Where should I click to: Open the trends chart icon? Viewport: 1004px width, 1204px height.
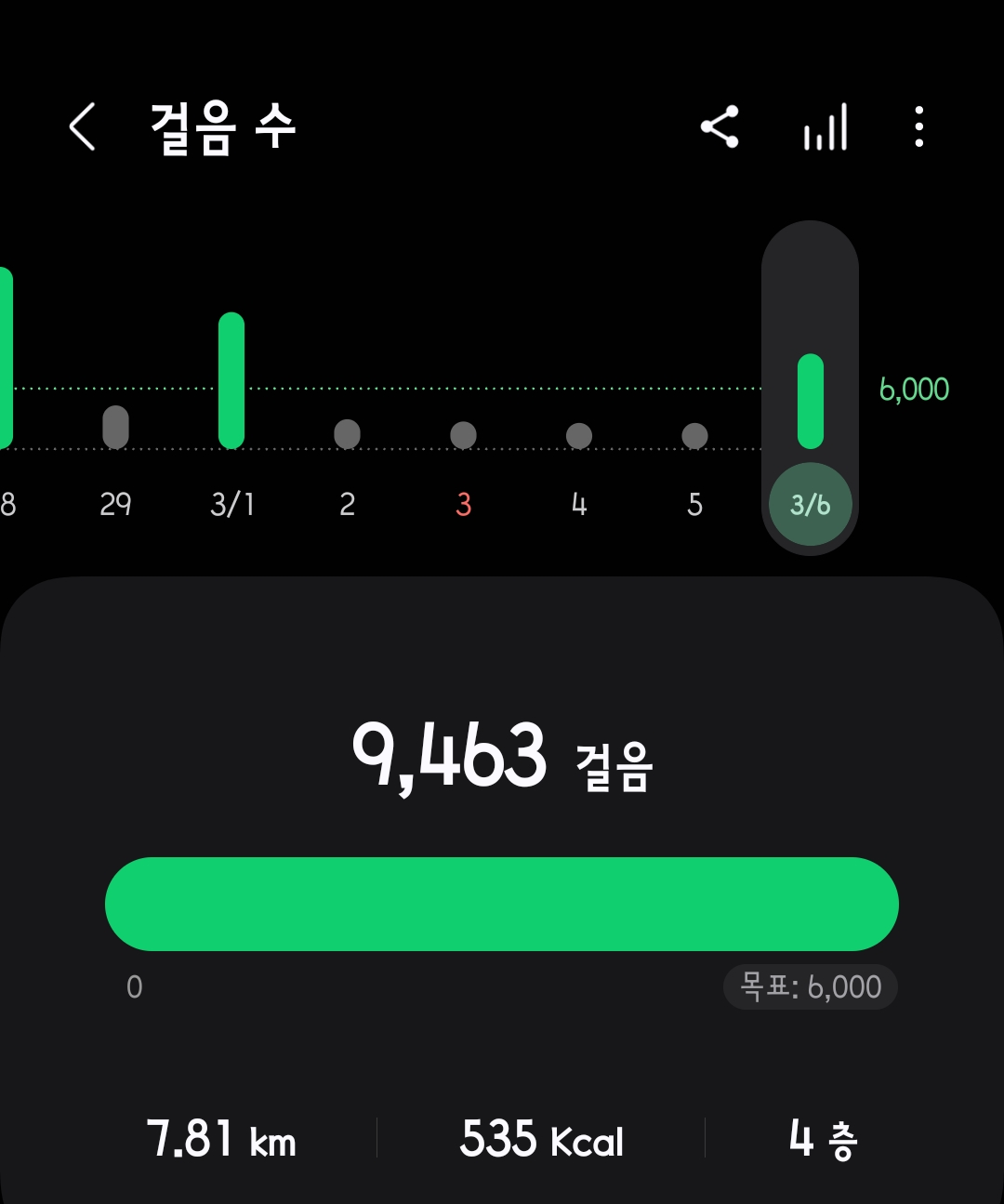click(826, 126)
